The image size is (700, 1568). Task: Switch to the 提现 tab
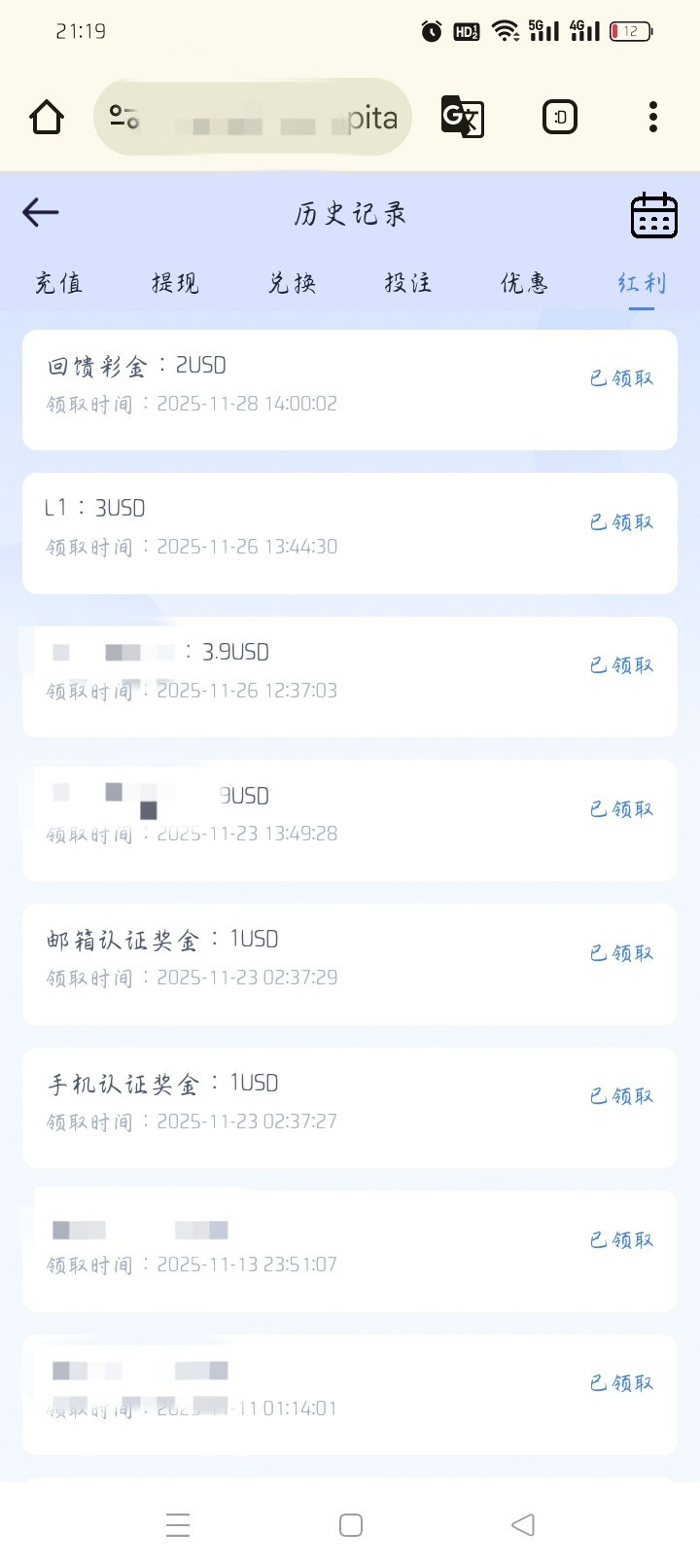[175, 283]
